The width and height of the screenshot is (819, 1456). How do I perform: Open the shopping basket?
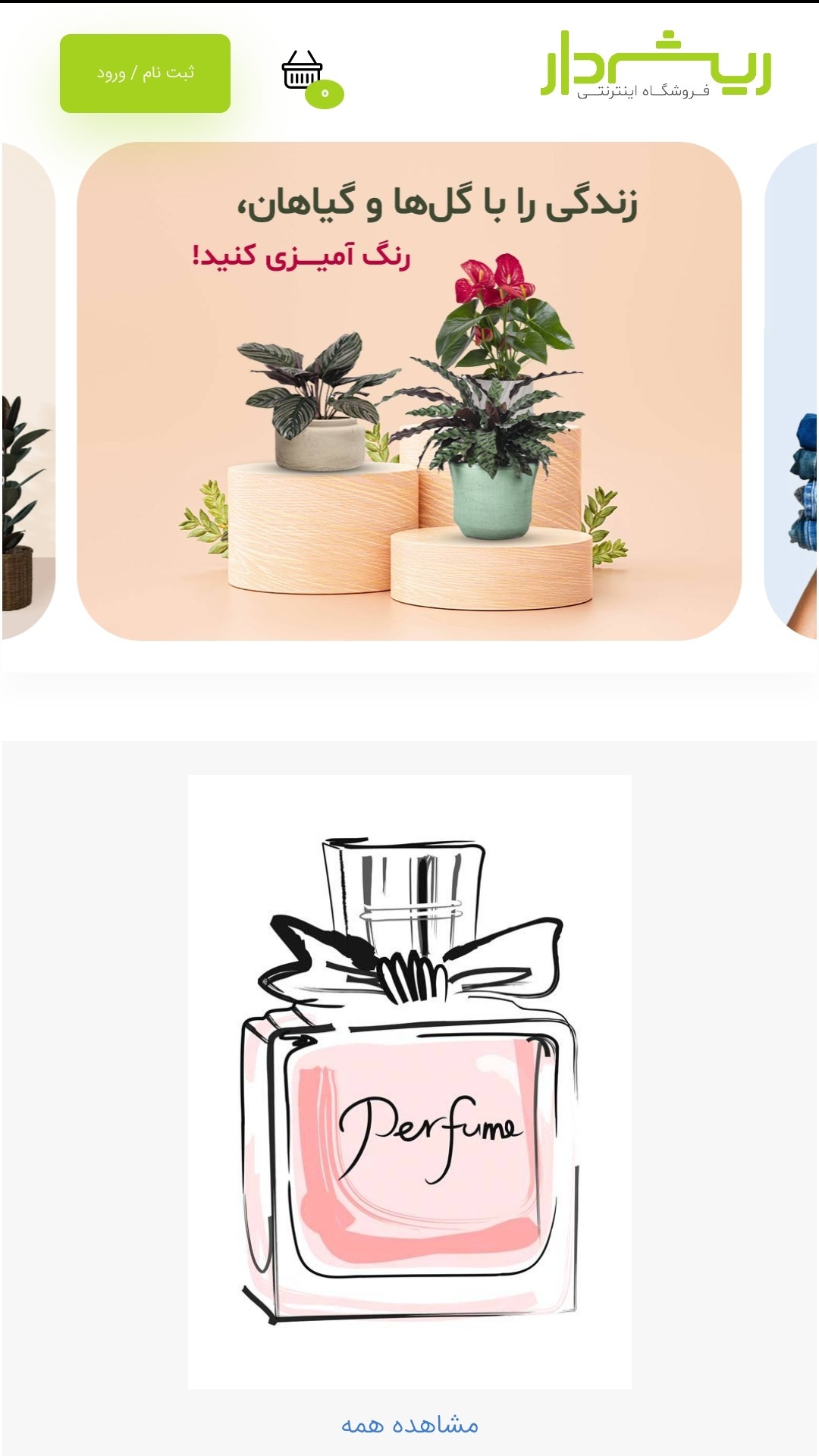pyautogui.click(x=303, y=71)
